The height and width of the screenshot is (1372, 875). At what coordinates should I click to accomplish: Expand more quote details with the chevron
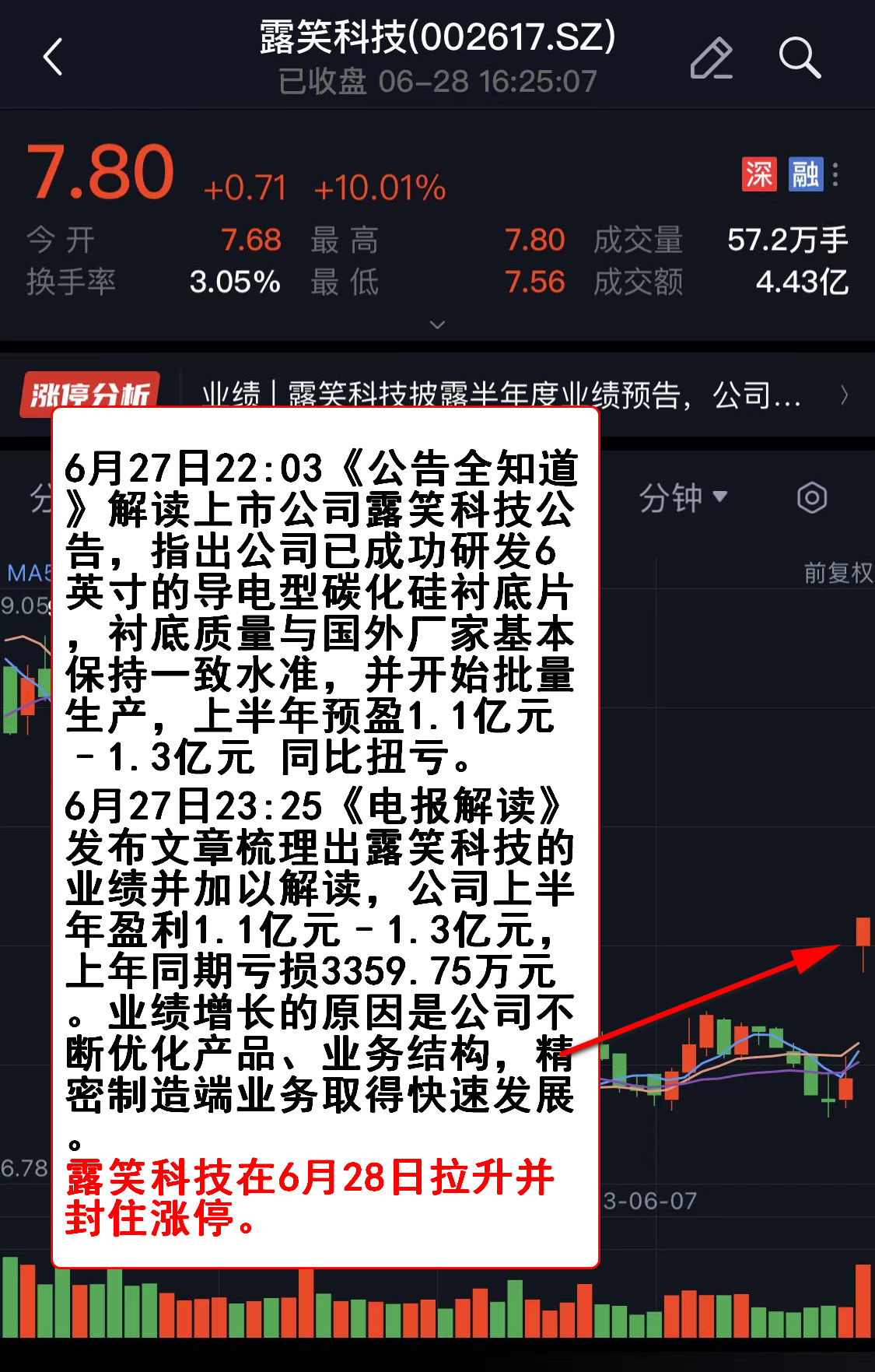[437, 325]
